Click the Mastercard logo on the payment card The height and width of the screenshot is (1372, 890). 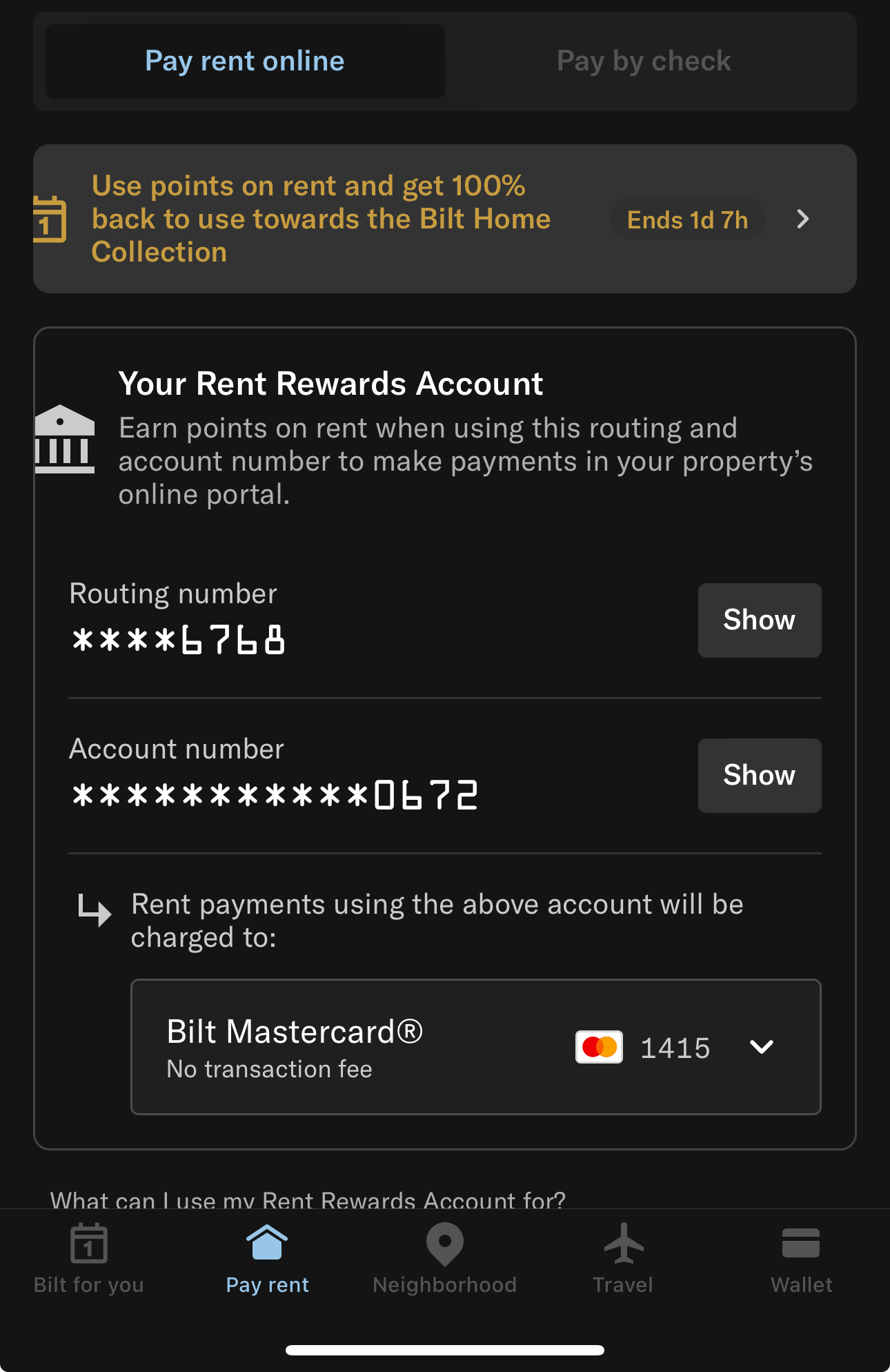click(600, 1047)
